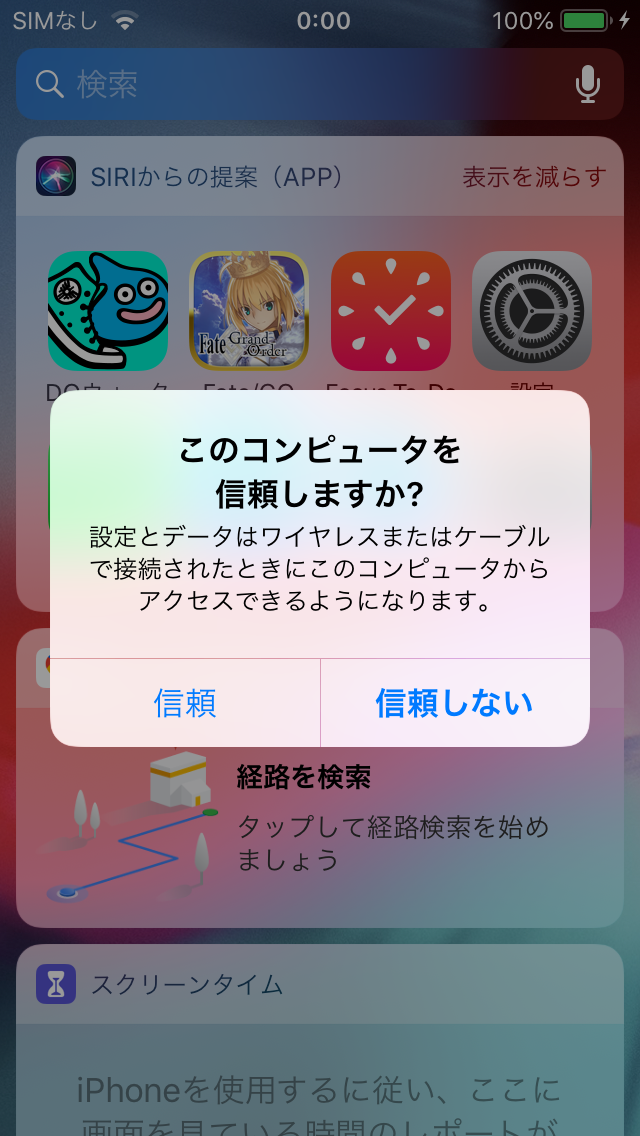Open the Focus To-Do clock app
This screenshot has width=640, height=1136.
390,311
